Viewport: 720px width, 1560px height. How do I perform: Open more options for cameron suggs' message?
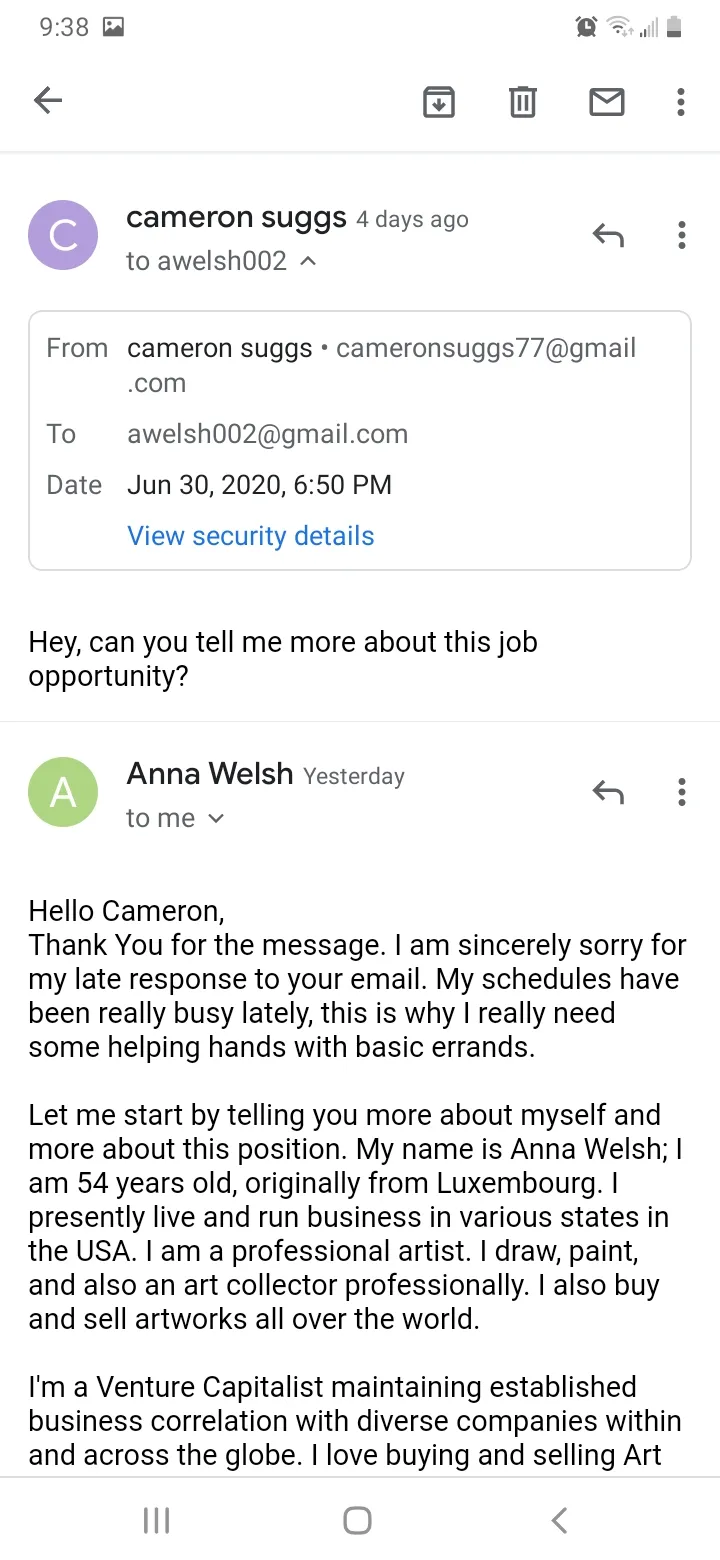point(681,236)
